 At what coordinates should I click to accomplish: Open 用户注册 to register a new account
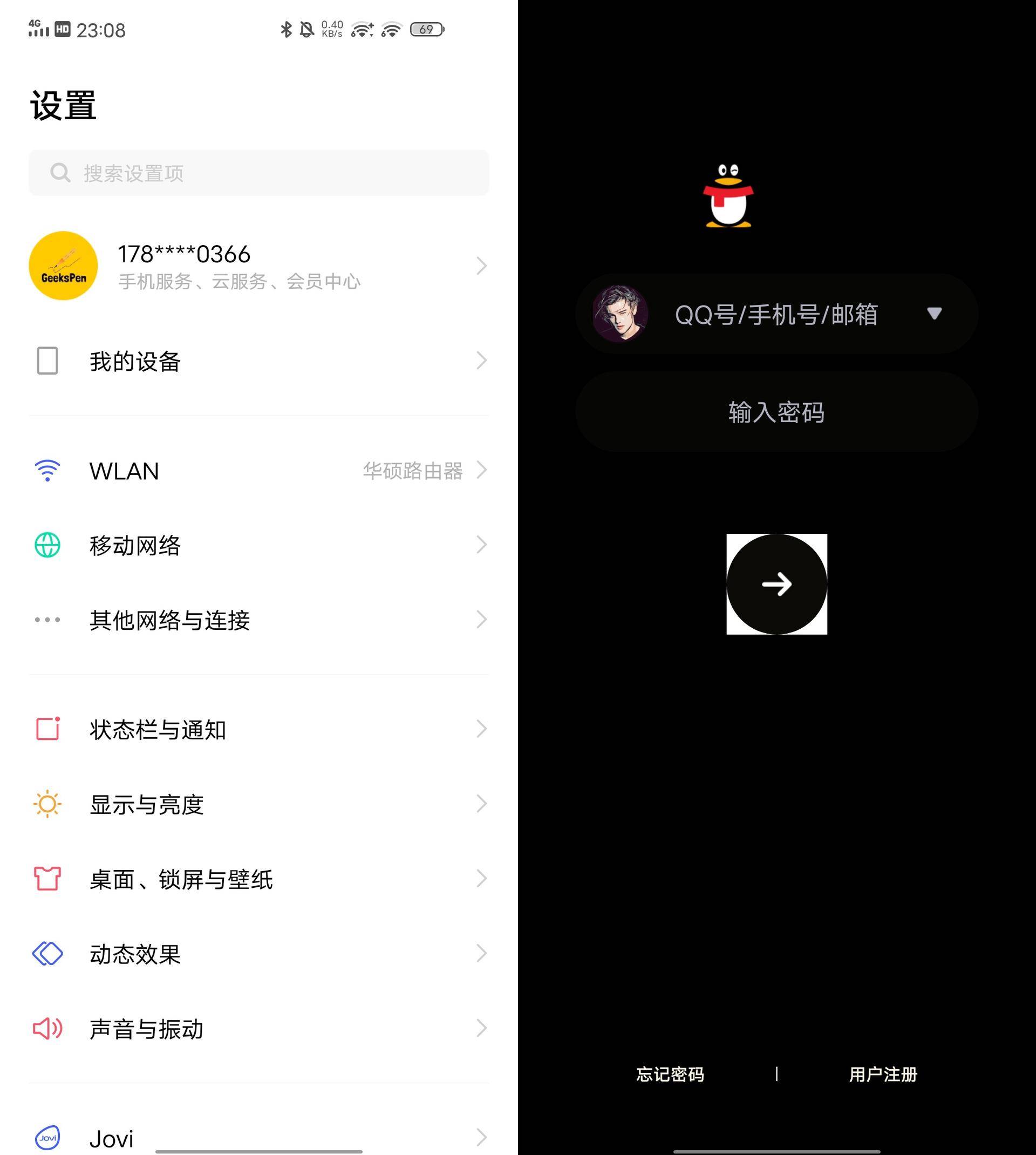click(884, 1074)
